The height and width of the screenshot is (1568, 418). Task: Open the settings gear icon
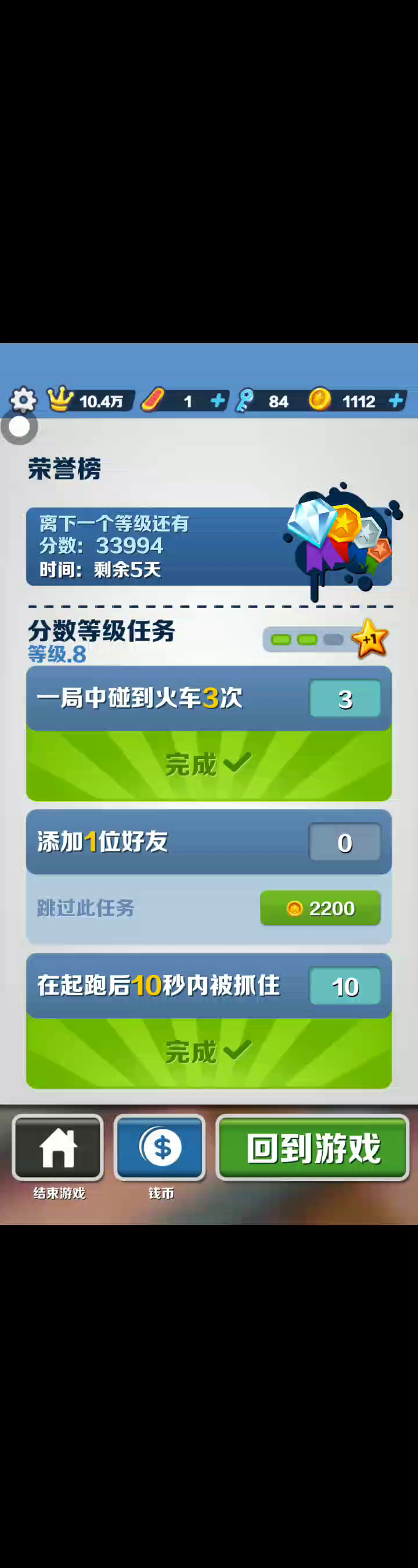(x=23, y=400)
